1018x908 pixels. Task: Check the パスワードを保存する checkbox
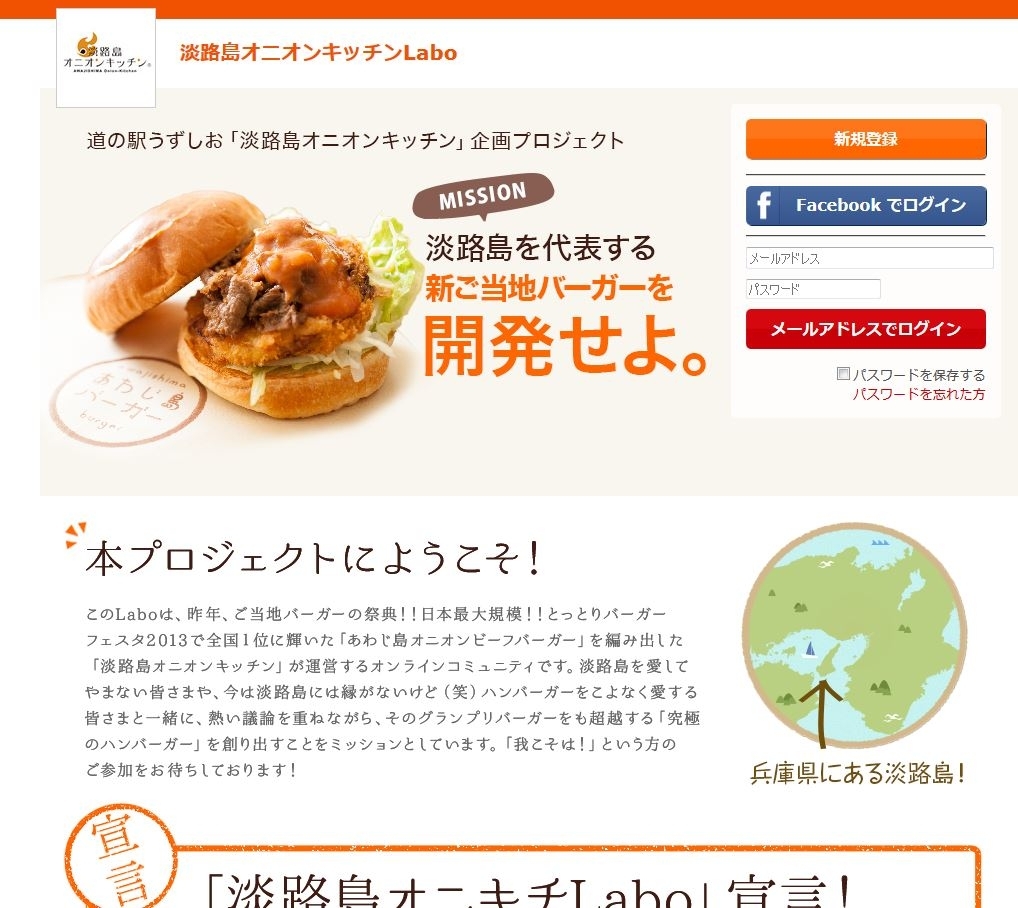(843, 374)
